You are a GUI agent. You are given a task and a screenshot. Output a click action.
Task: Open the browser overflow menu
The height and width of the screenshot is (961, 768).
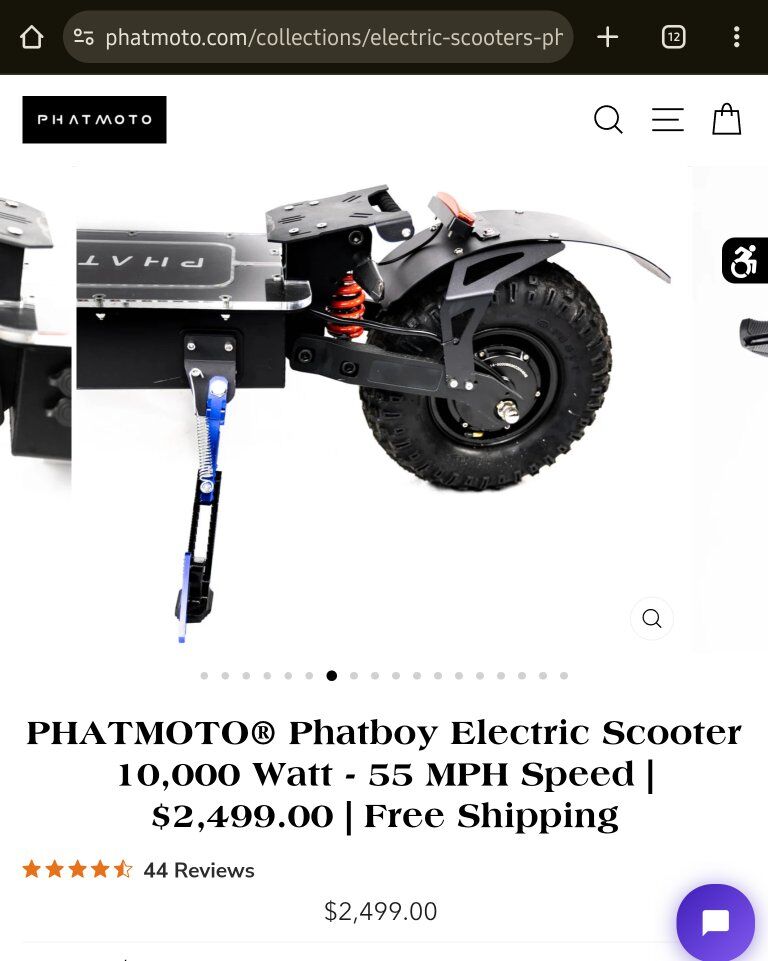click(736, 38)
